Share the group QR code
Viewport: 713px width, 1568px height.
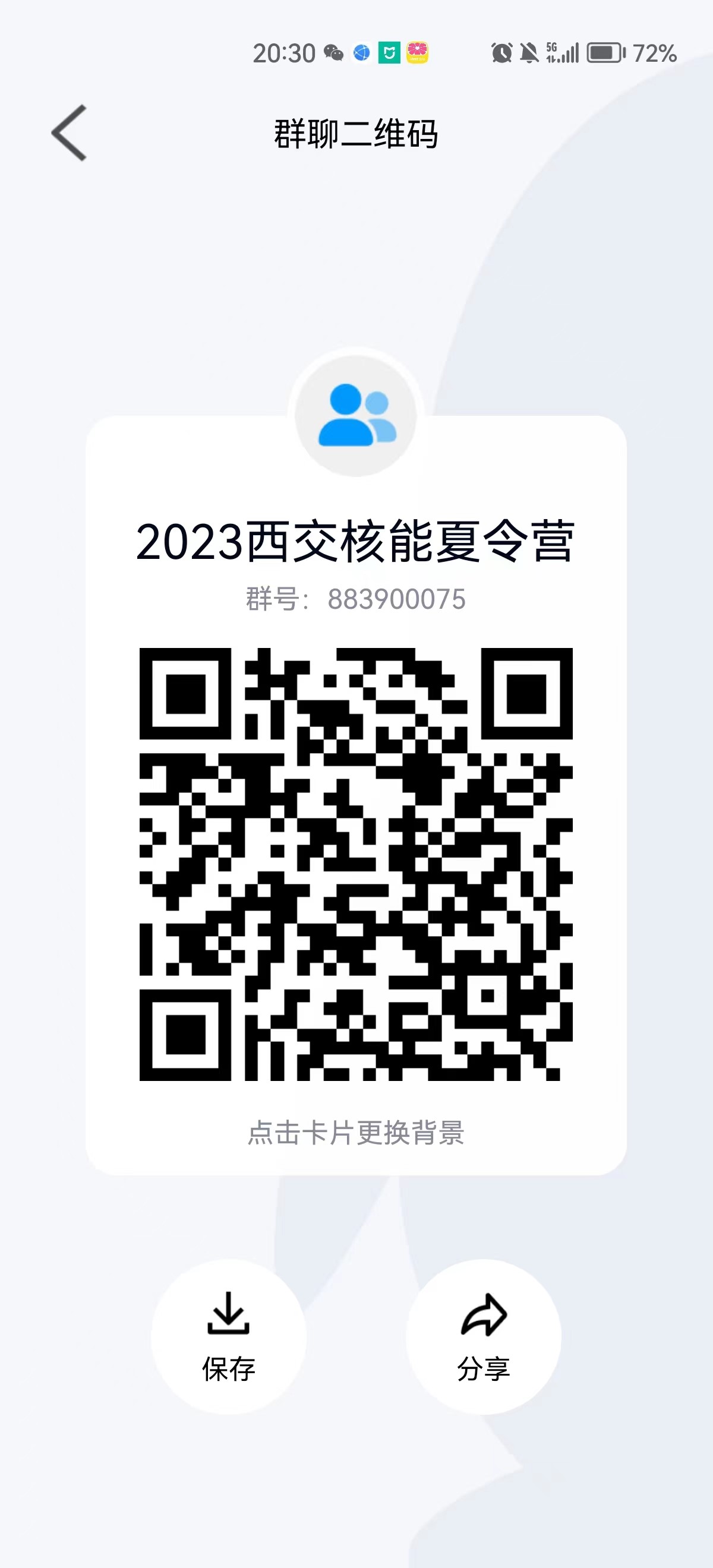click(484, 1336)
